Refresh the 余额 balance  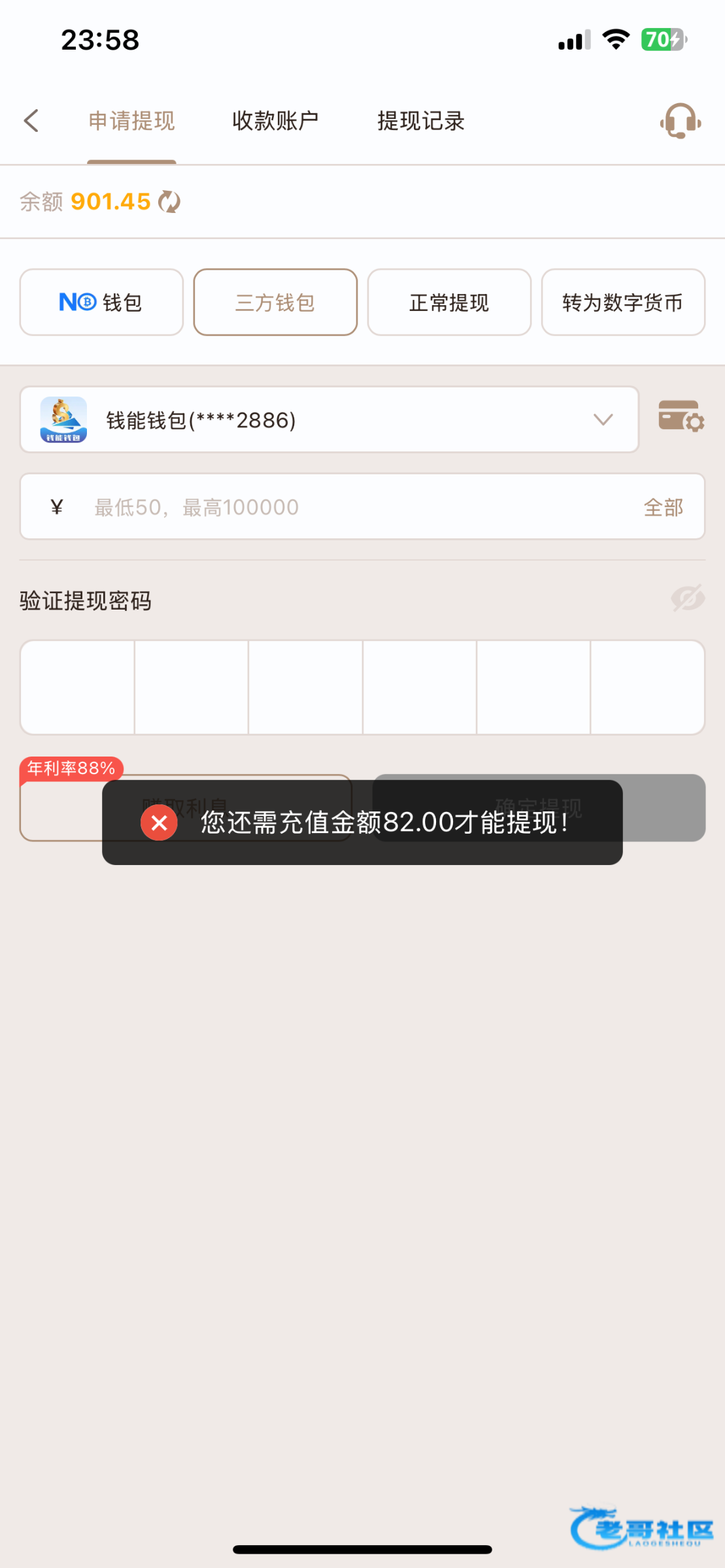[x=169, y=202]
